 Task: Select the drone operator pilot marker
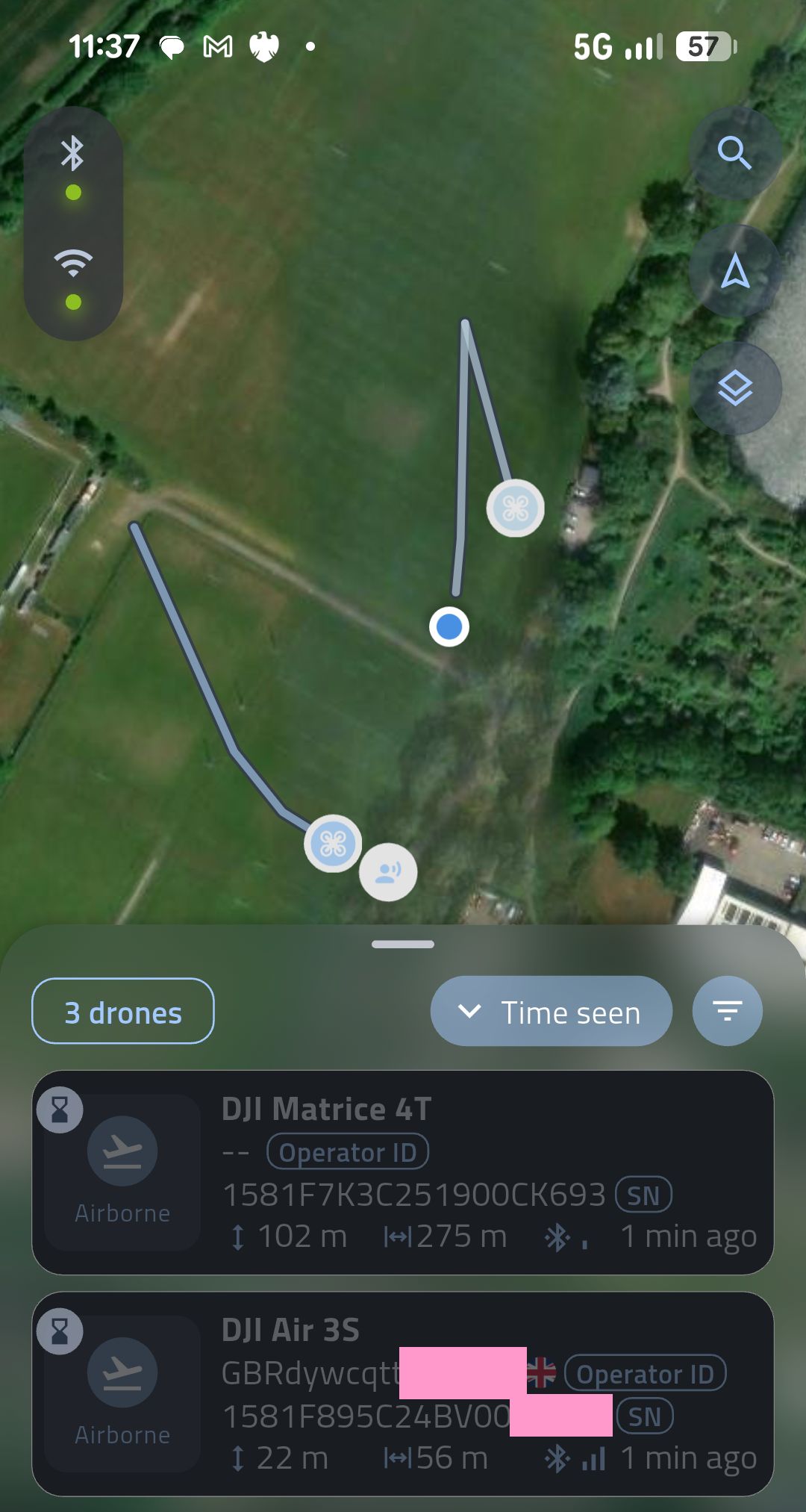click(388, 872)
